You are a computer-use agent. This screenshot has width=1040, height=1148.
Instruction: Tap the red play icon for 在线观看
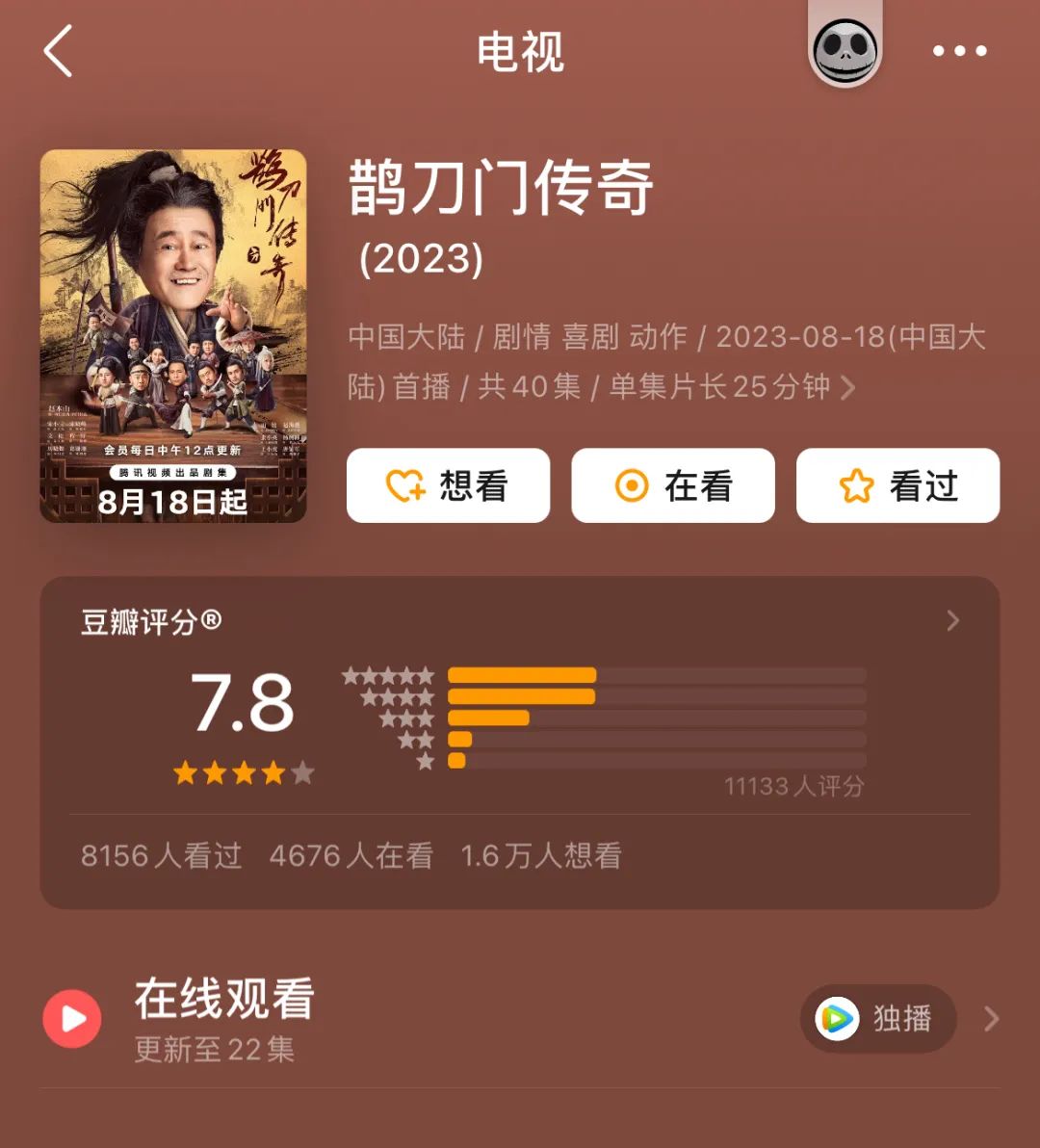pyautogui.click(x=72, y=1019)
